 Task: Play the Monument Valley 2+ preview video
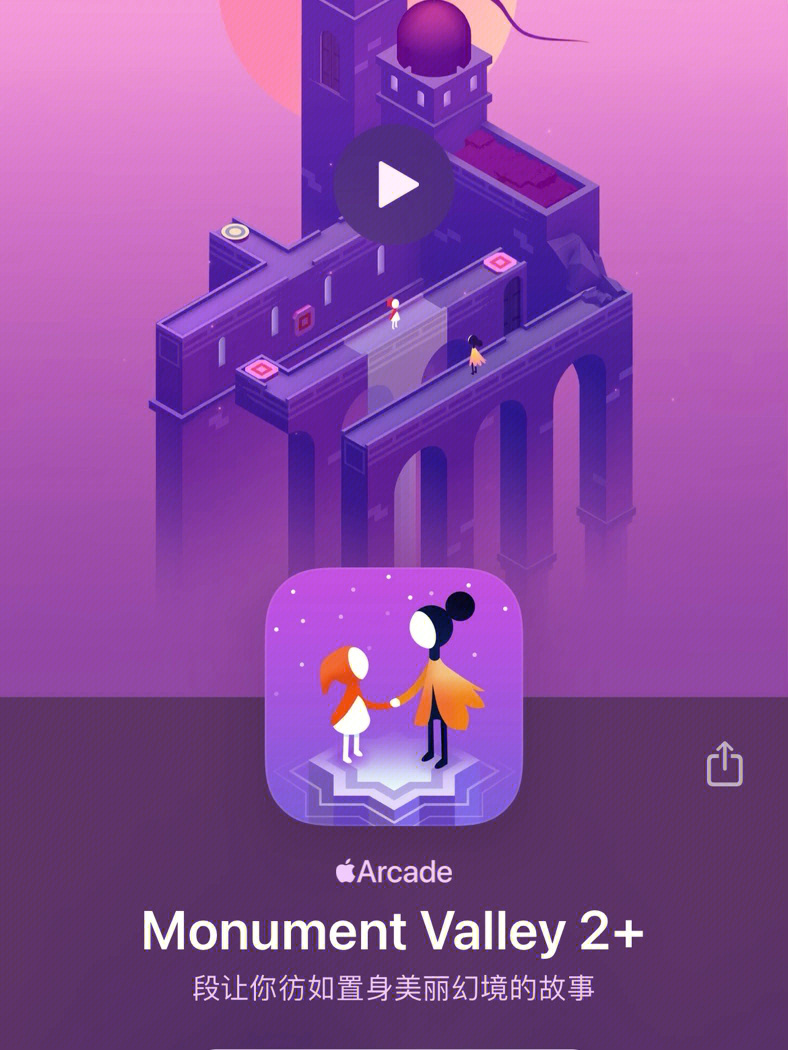394,185
